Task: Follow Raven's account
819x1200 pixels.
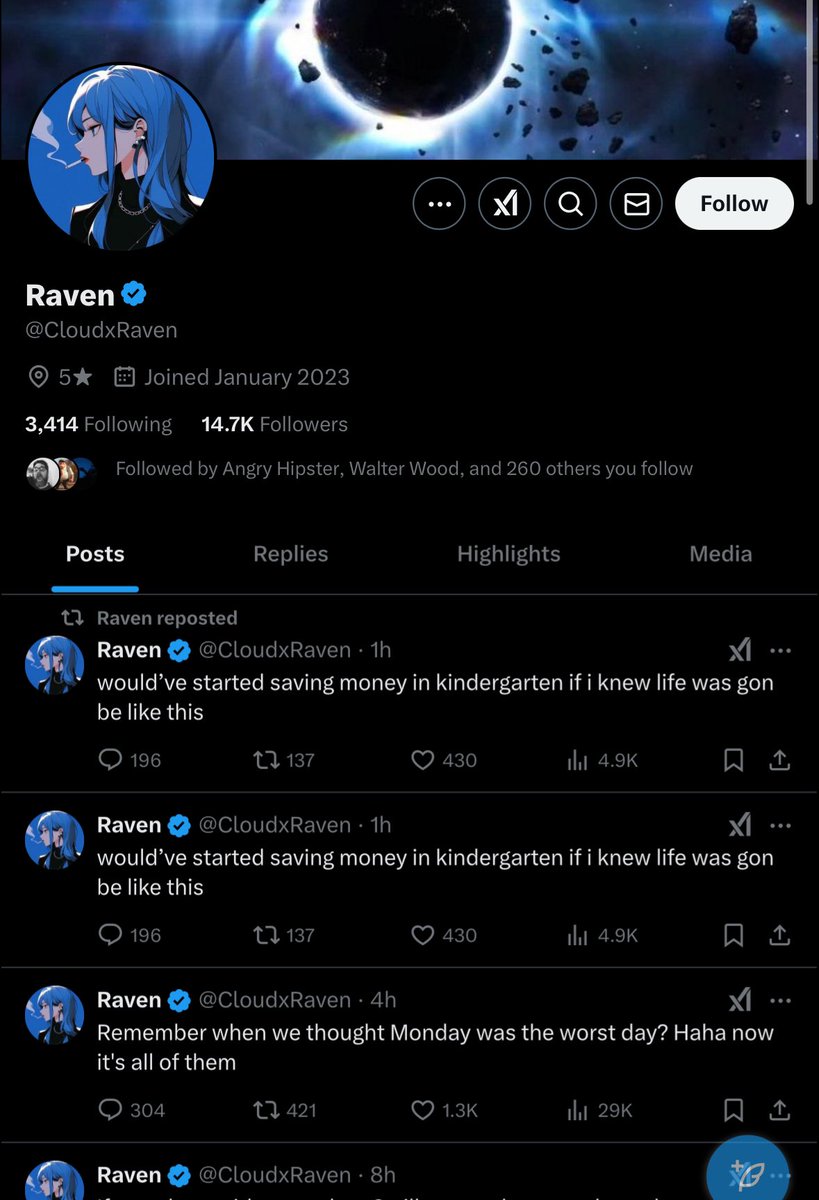Action: (x=733, y=204)
